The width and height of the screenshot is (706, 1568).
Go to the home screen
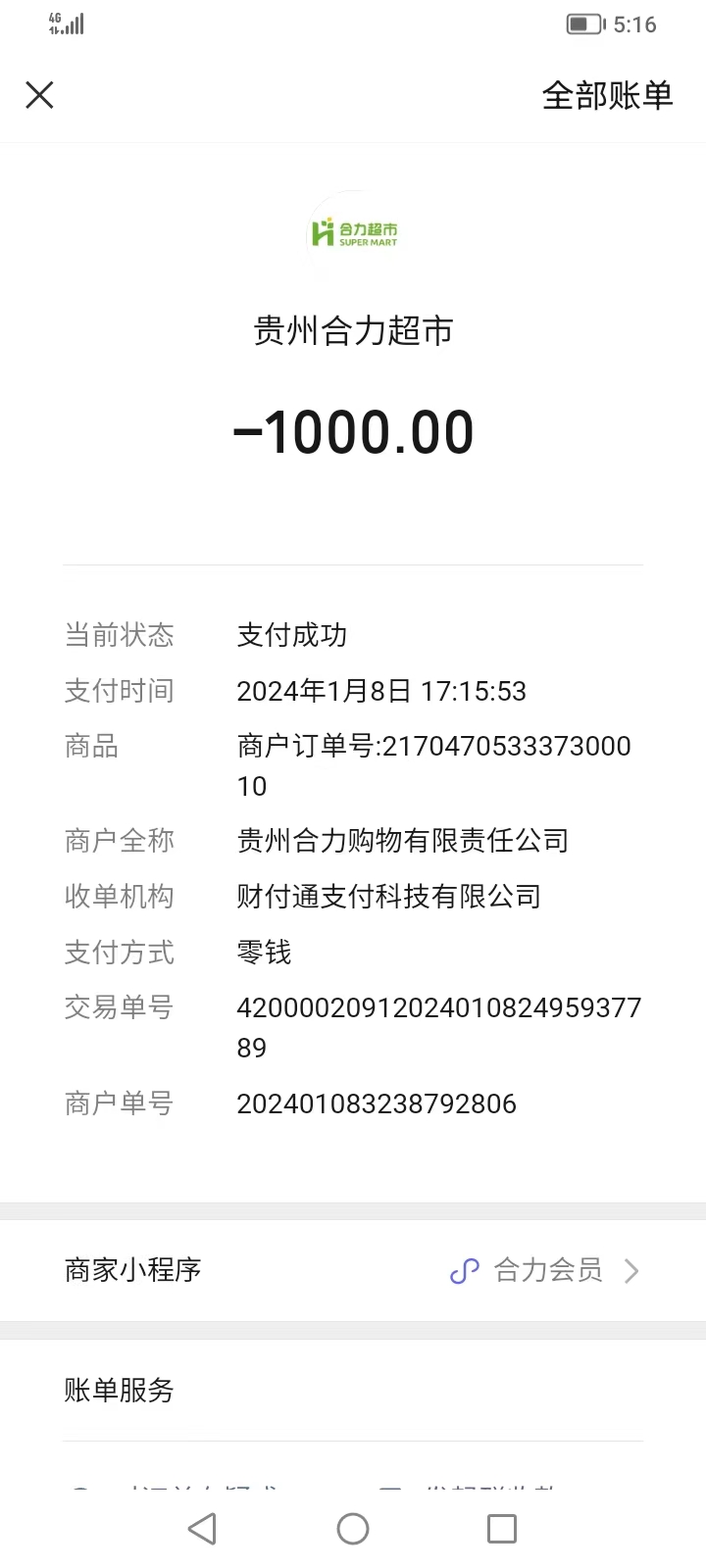[353, 1528]
